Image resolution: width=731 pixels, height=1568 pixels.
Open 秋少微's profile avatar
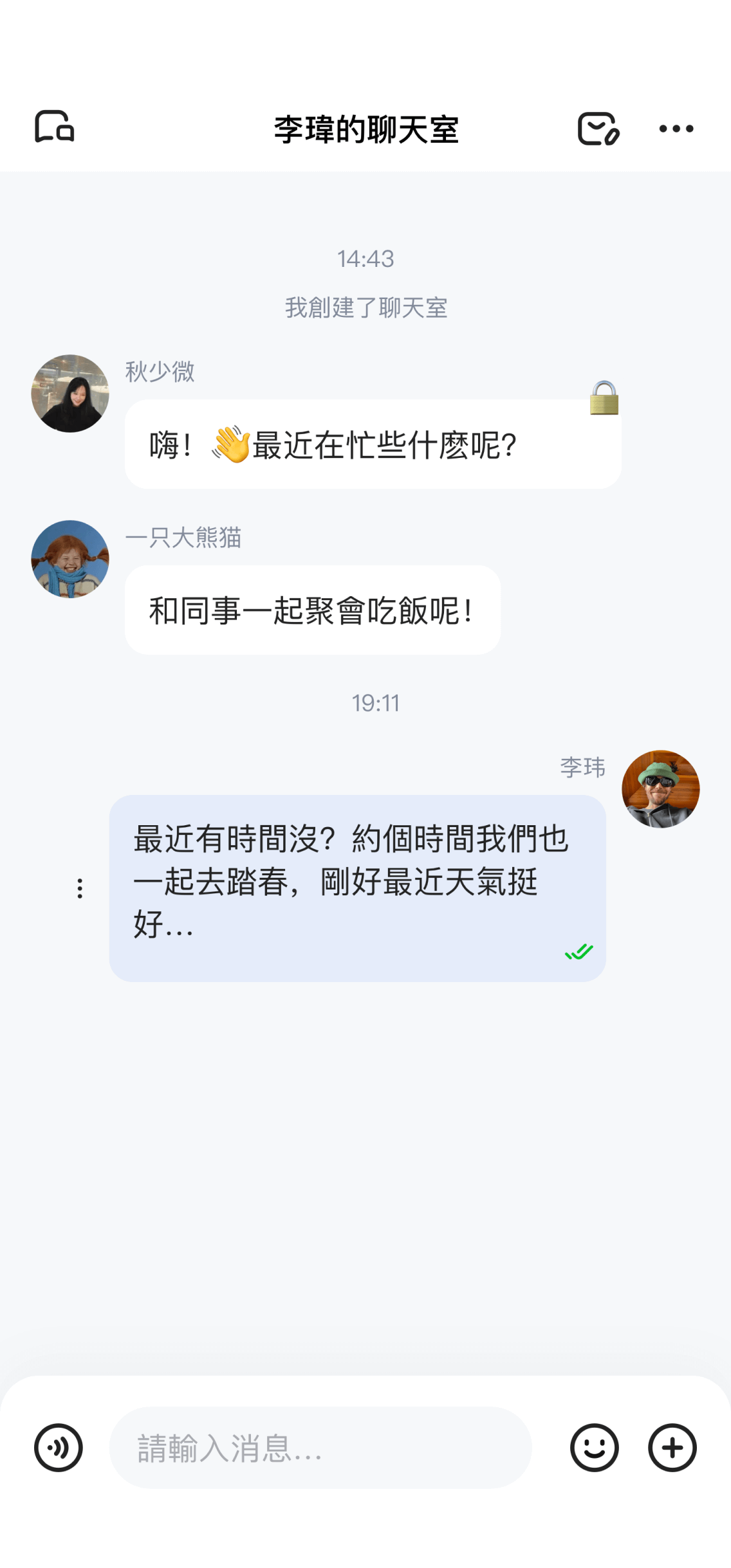click(x=70, y=394)
